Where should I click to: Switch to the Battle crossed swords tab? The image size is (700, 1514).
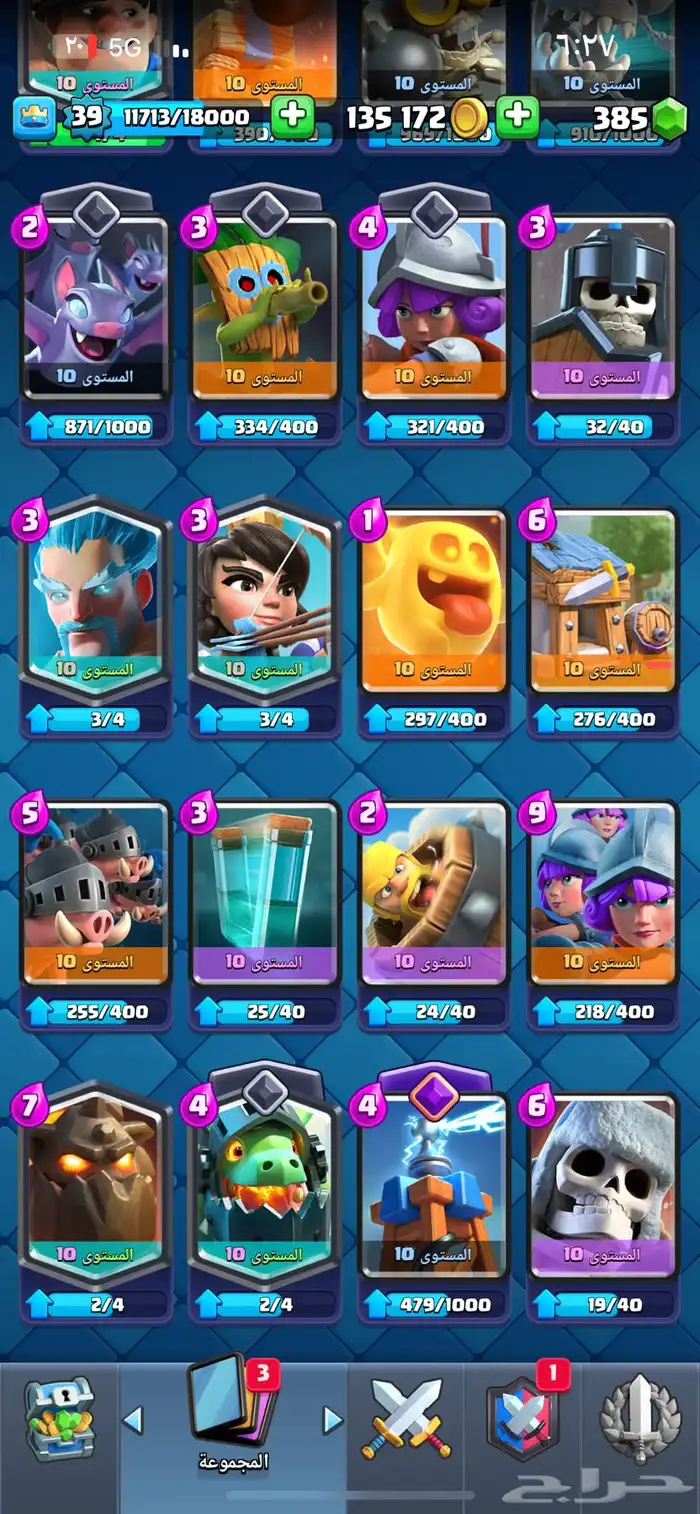[x=406, y=1418]
